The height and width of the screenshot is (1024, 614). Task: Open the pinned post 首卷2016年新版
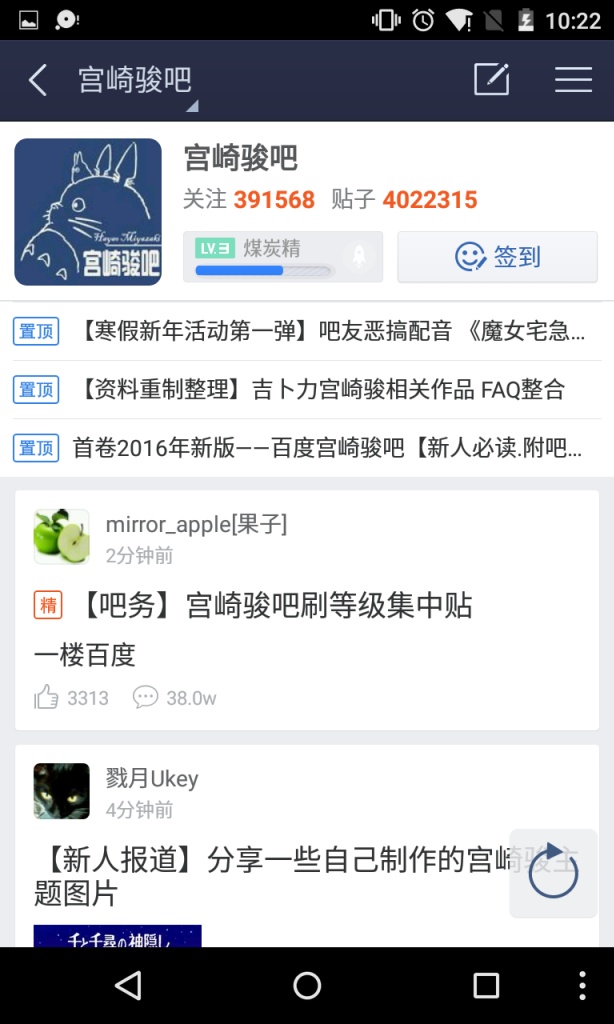[326, 448]
